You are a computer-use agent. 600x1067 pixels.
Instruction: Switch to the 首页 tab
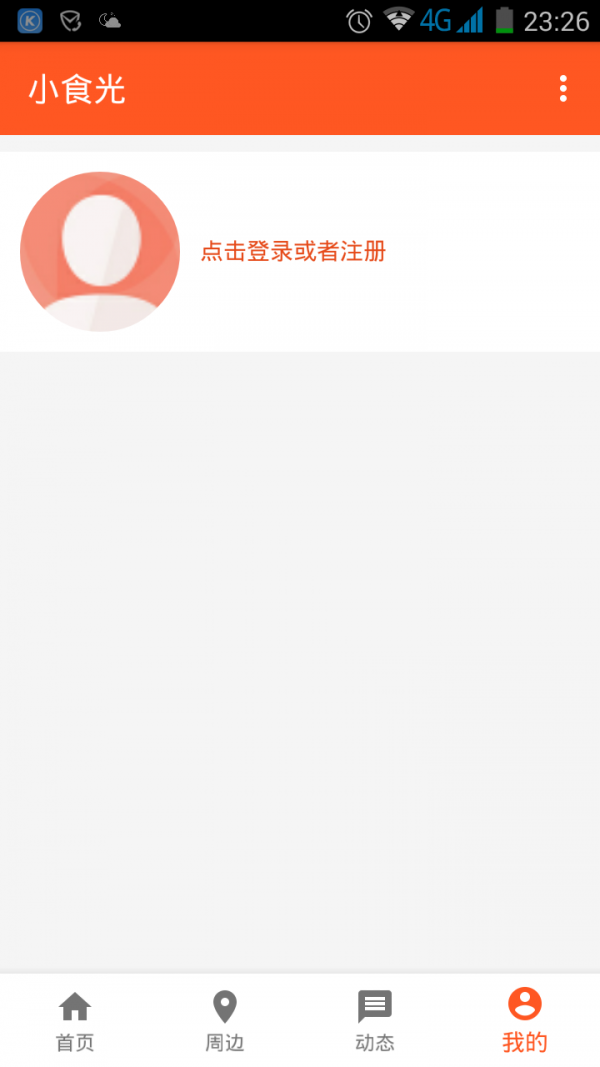[75, 1020]
